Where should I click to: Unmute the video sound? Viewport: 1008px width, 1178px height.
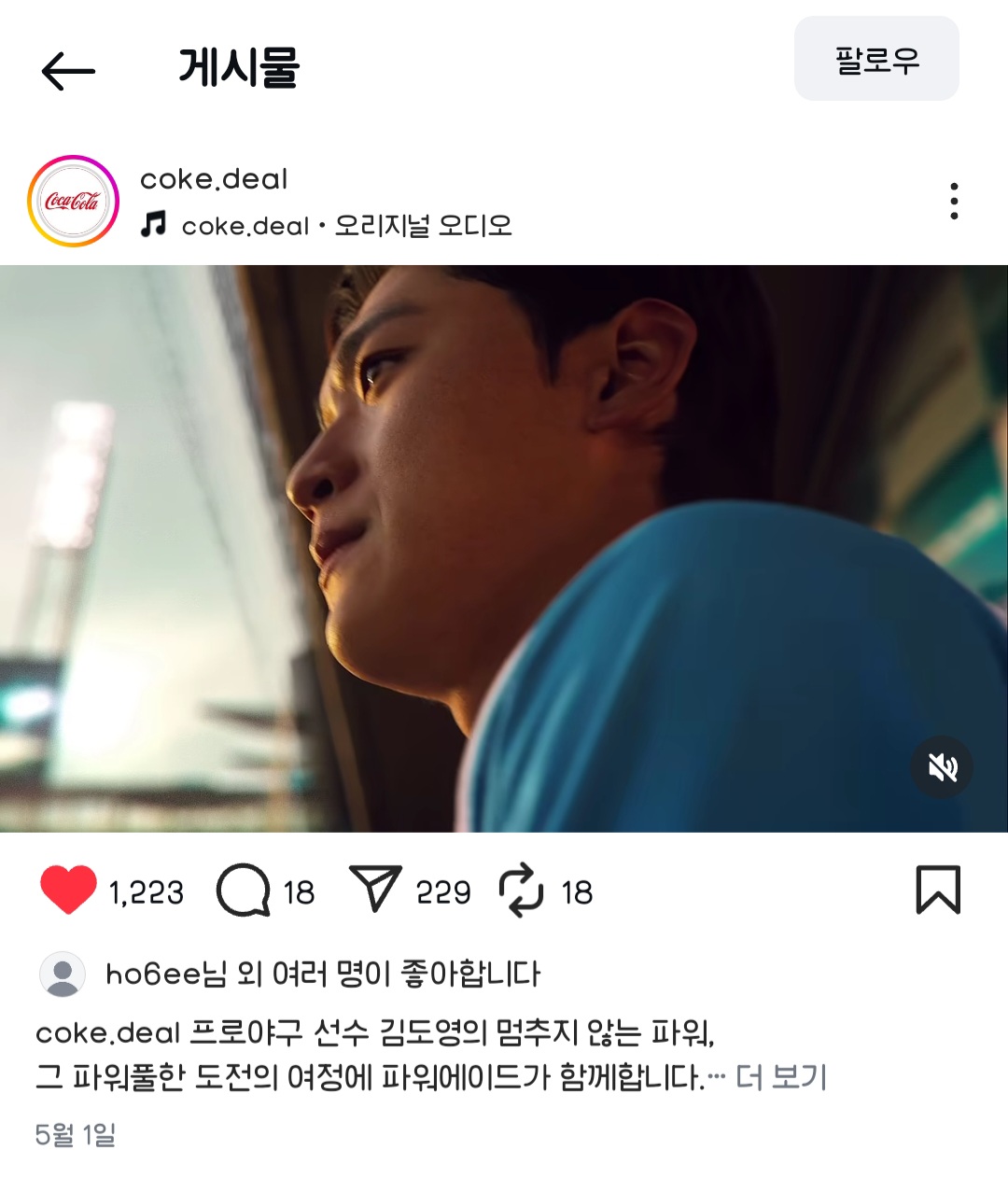(942, 767)
